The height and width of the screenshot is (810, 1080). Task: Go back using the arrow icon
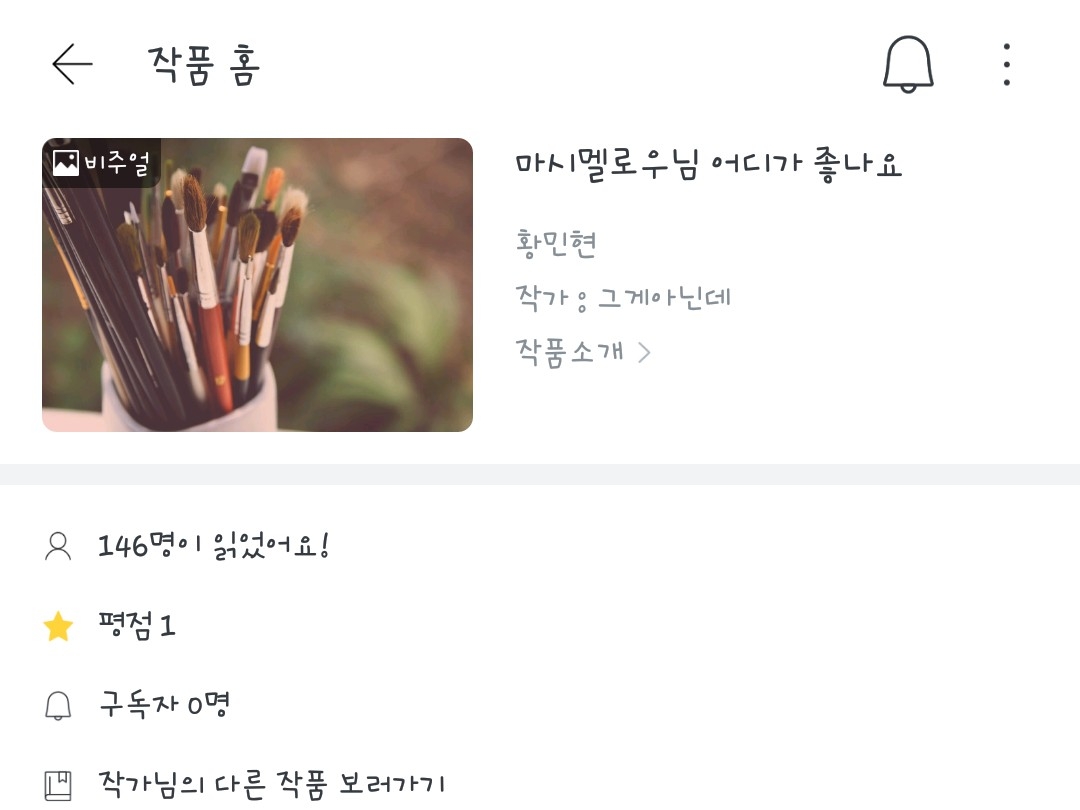pos(72,64)
